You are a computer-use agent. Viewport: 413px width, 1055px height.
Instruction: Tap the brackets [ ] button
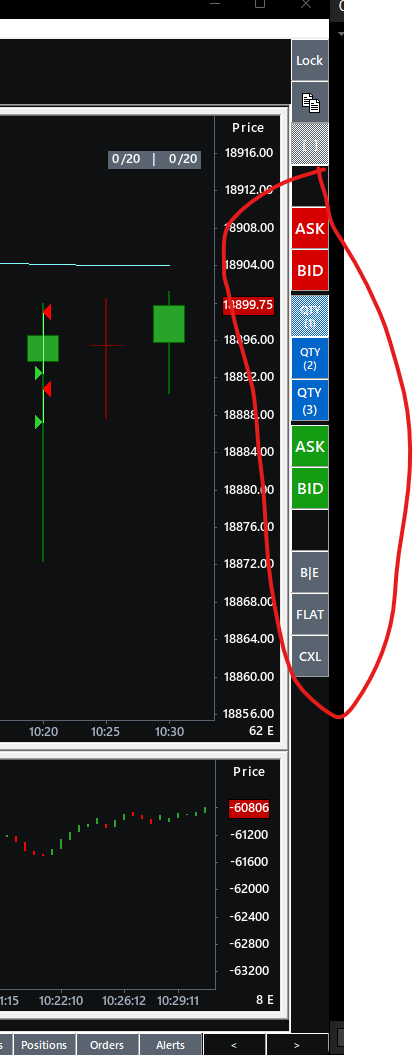[x=309, y=144]
